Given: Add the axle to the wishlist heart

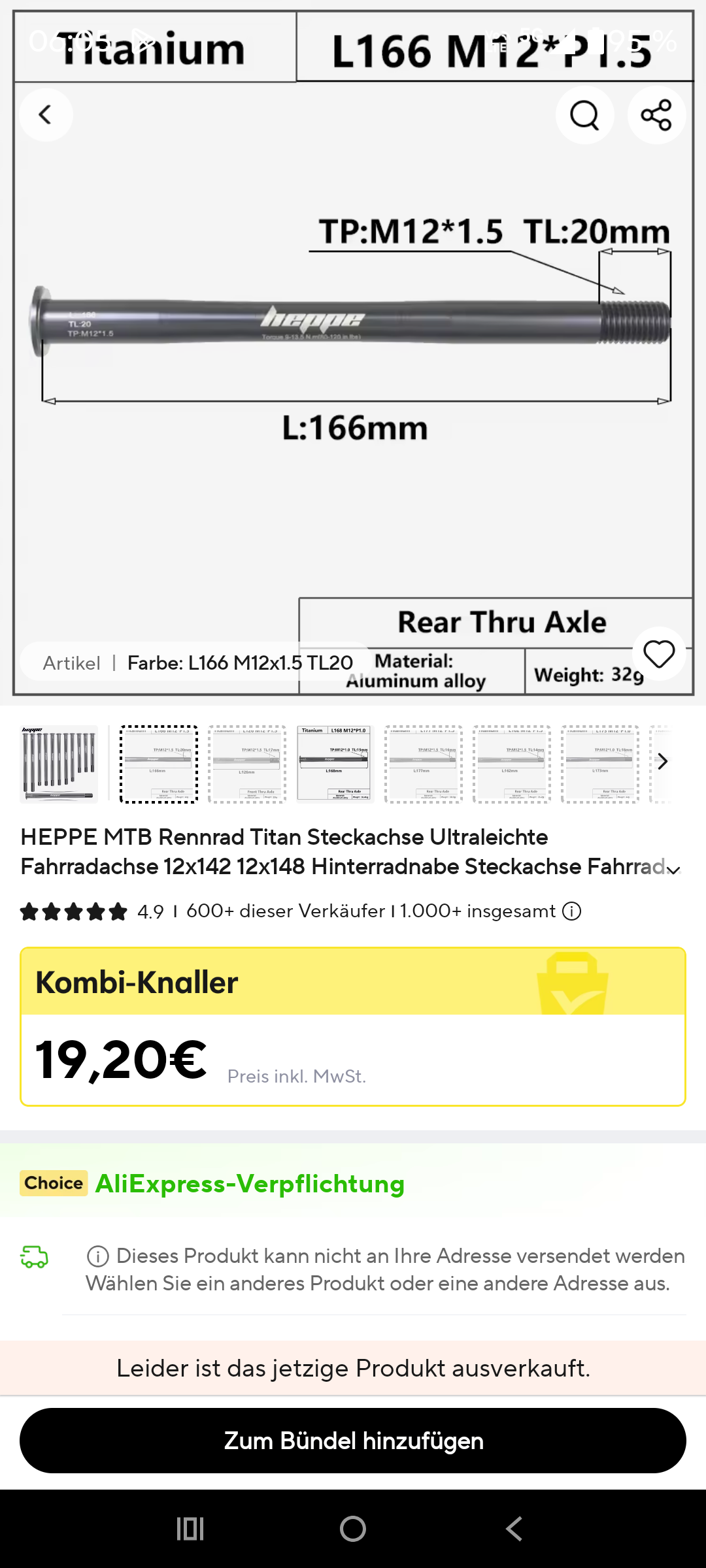Looking at the screenshot, I should [x=659, y=654].
